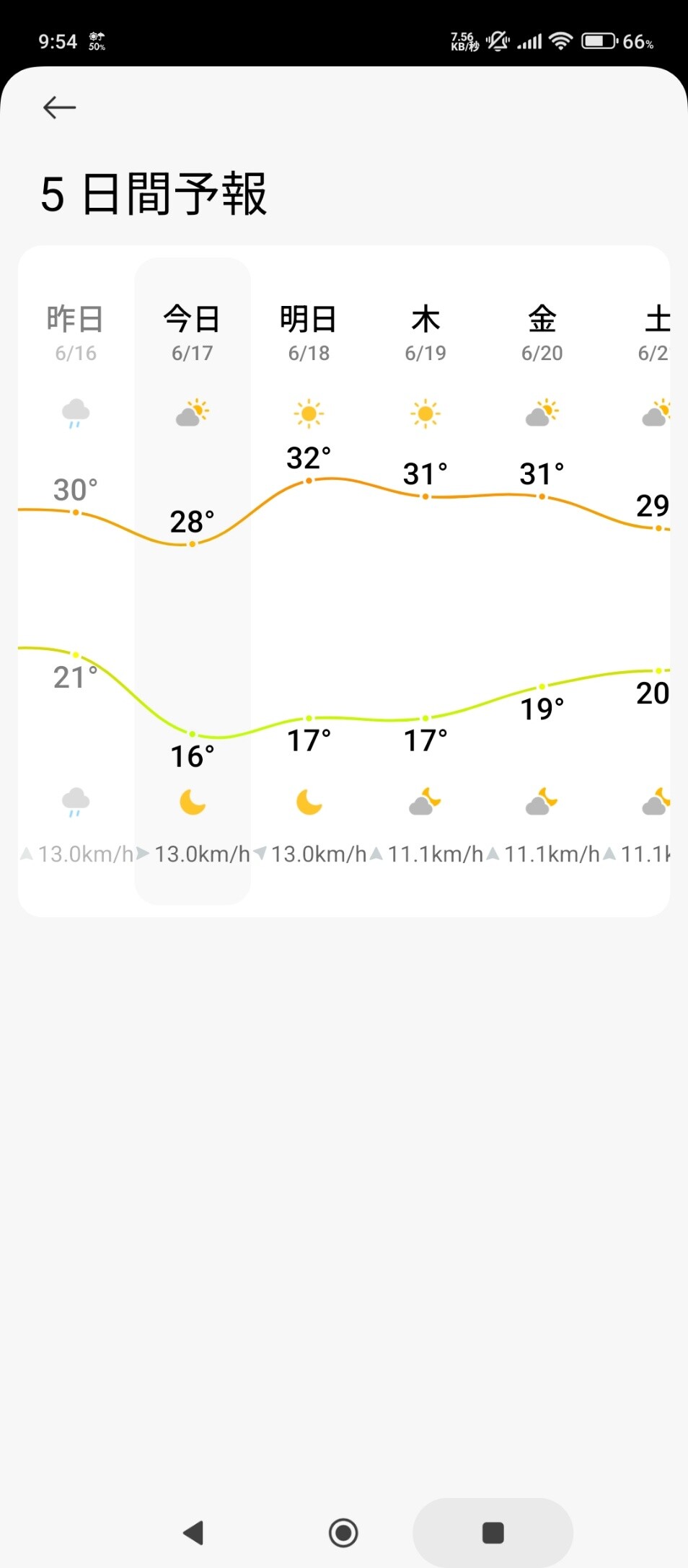This screenshot has width=688, height=1568.
Task: Select tomorrow's forecast column 明日 6/18
Action: click(x=309, y=332)
